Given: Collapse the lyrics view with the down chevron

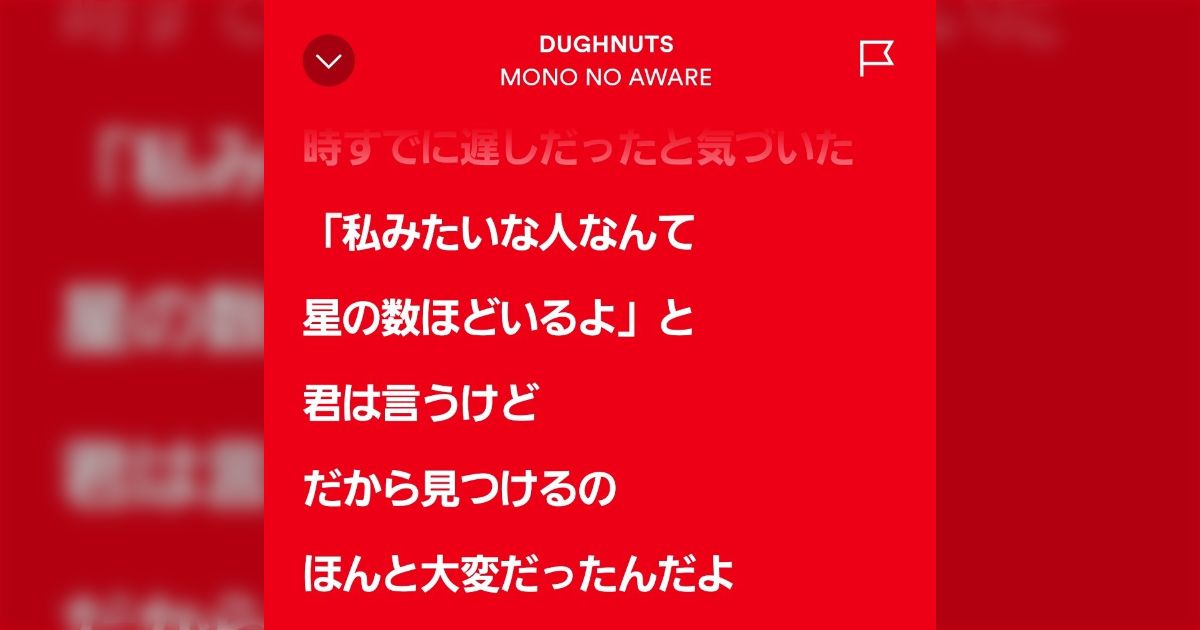Looking at the screenshot, I should [328, 61].
